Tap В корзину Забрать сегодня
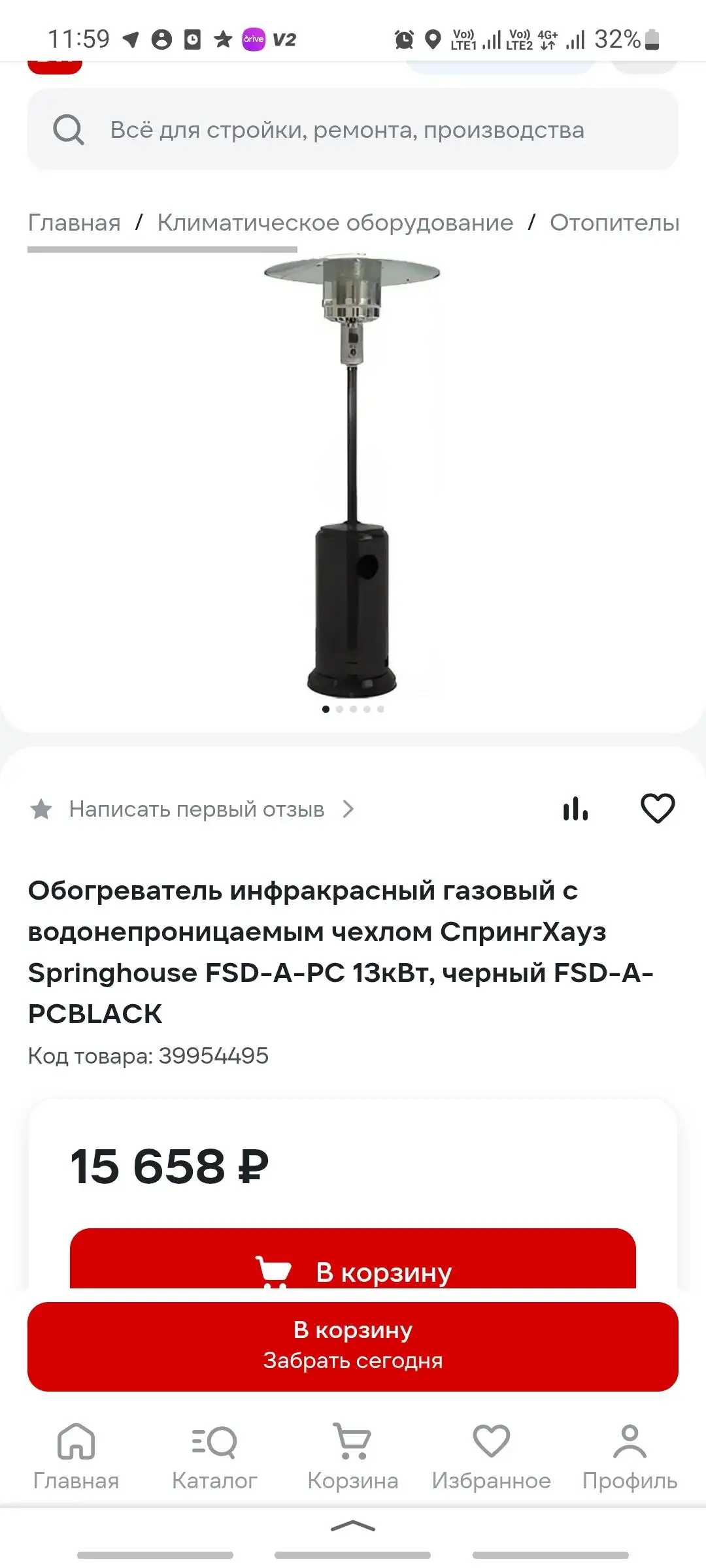706x1568 pixels. click(x=352, y=1346)
